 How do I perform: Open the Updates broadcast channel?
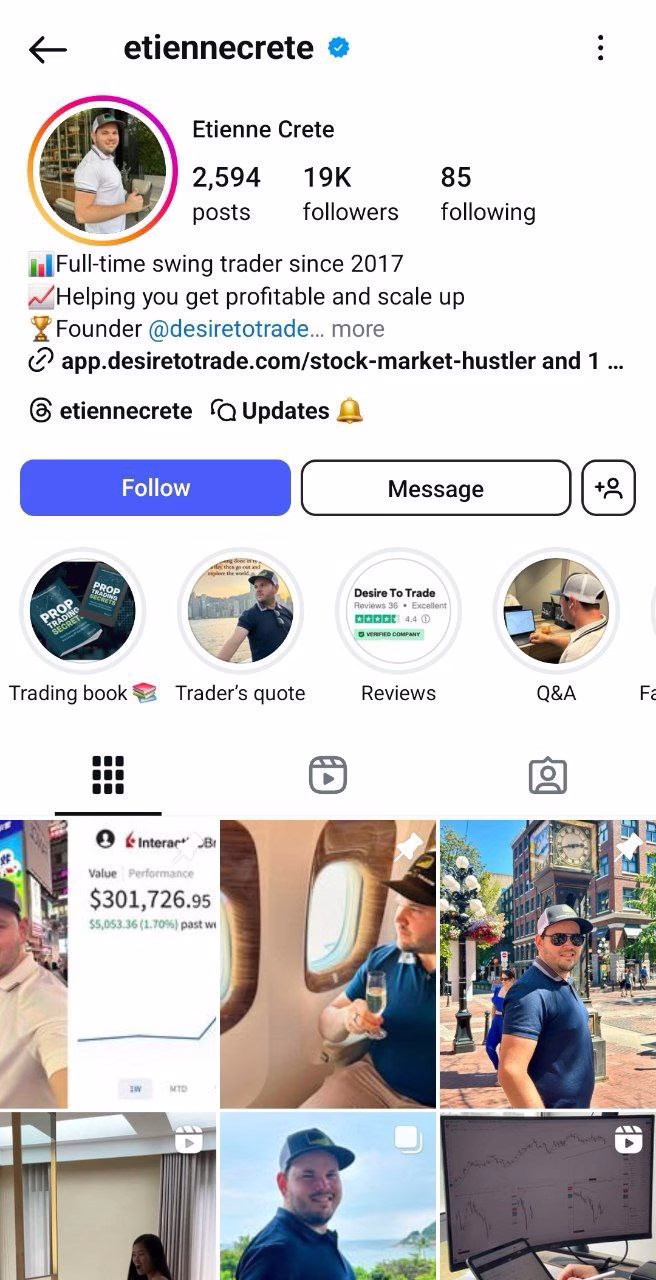pyautogui.click(x=287, y=411)
